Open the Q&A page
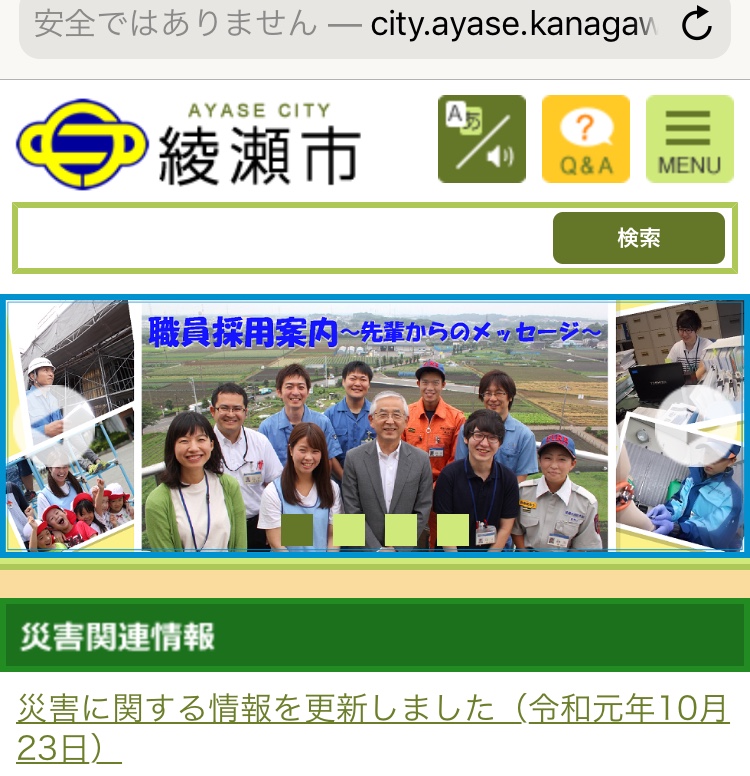The height and width of the screenshot is (776, 750). (585, 139)
